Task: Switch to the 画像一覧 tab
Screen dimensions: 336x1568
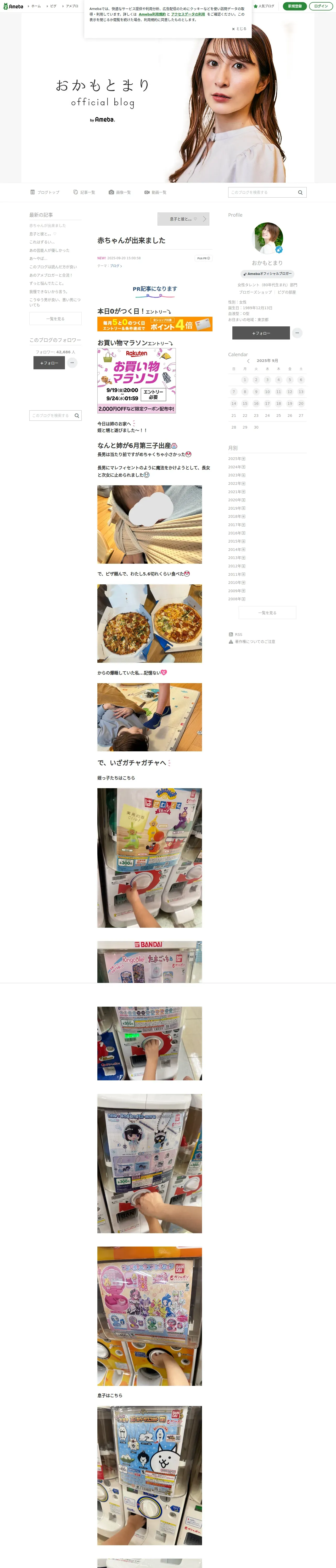Action: [120, 192]
